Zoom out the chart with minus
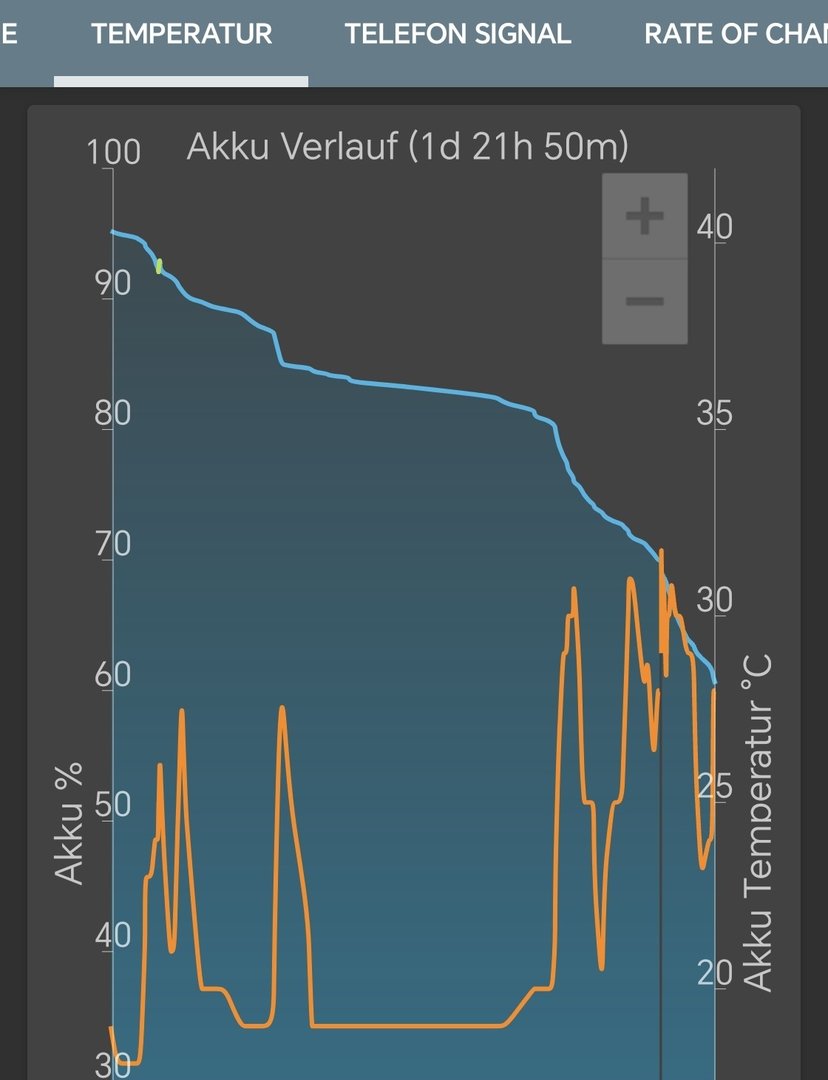Screen dimensions: 828x1080 [x=644, y=301]
